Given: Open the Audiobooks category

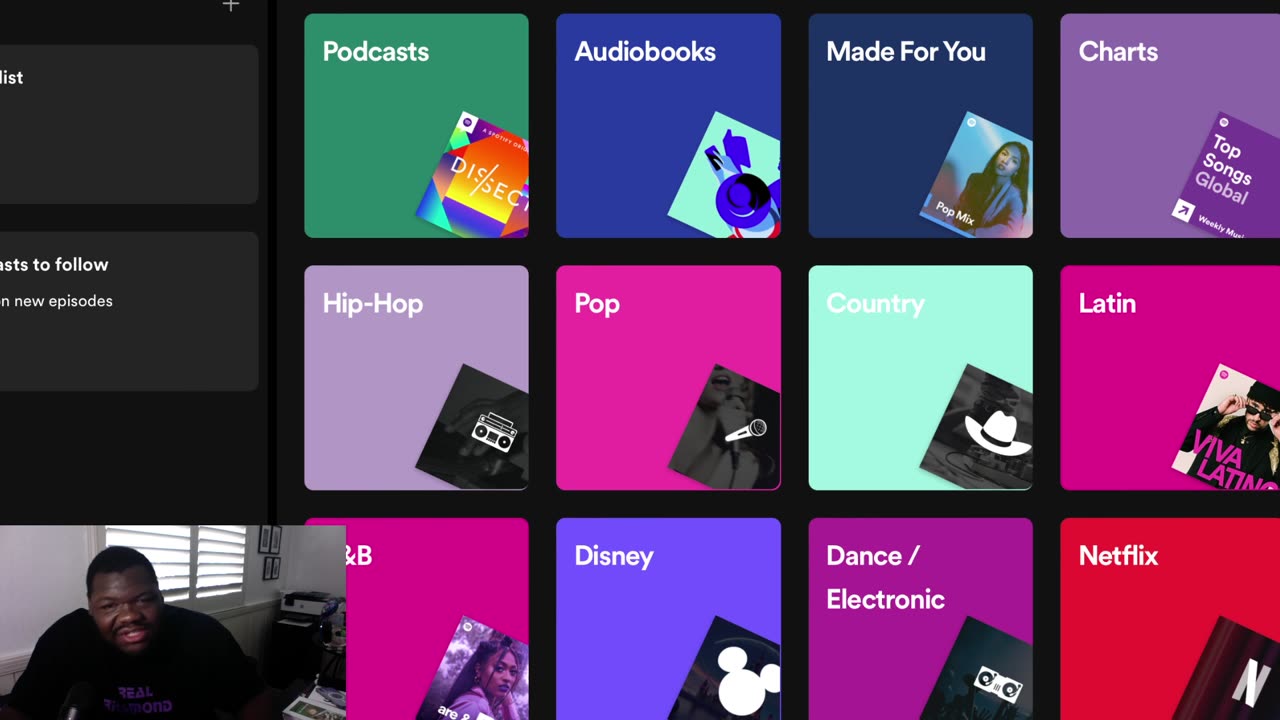Looking at the screenshot, I should click(668, 125).
